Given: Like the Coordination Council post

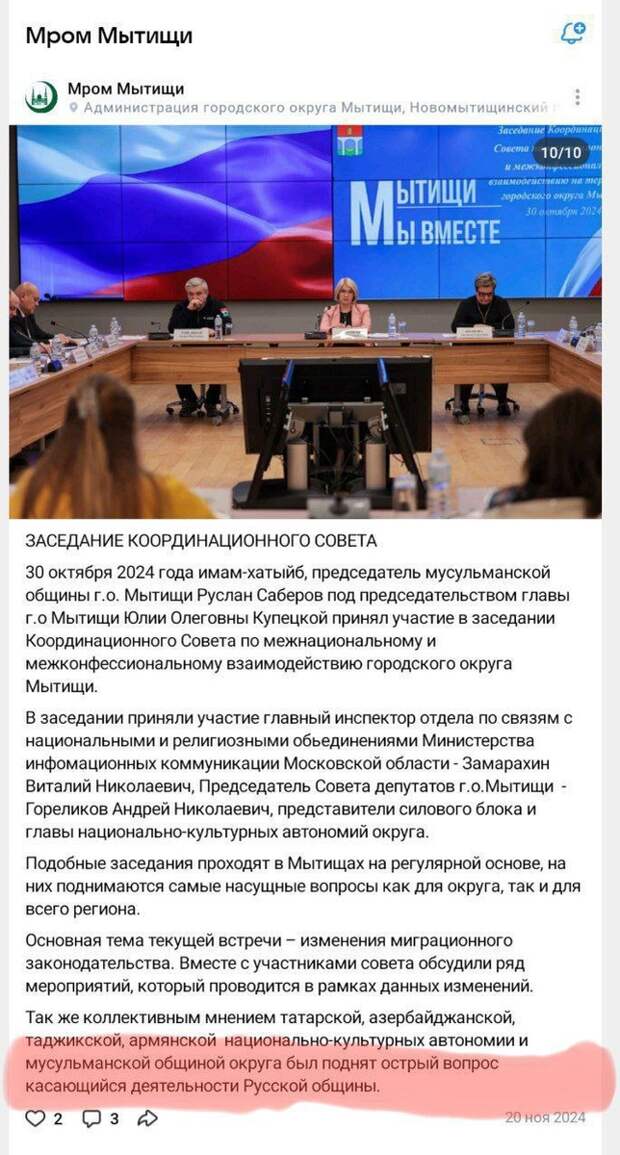Looking at the screenshot, I should tap(35, 1118).
